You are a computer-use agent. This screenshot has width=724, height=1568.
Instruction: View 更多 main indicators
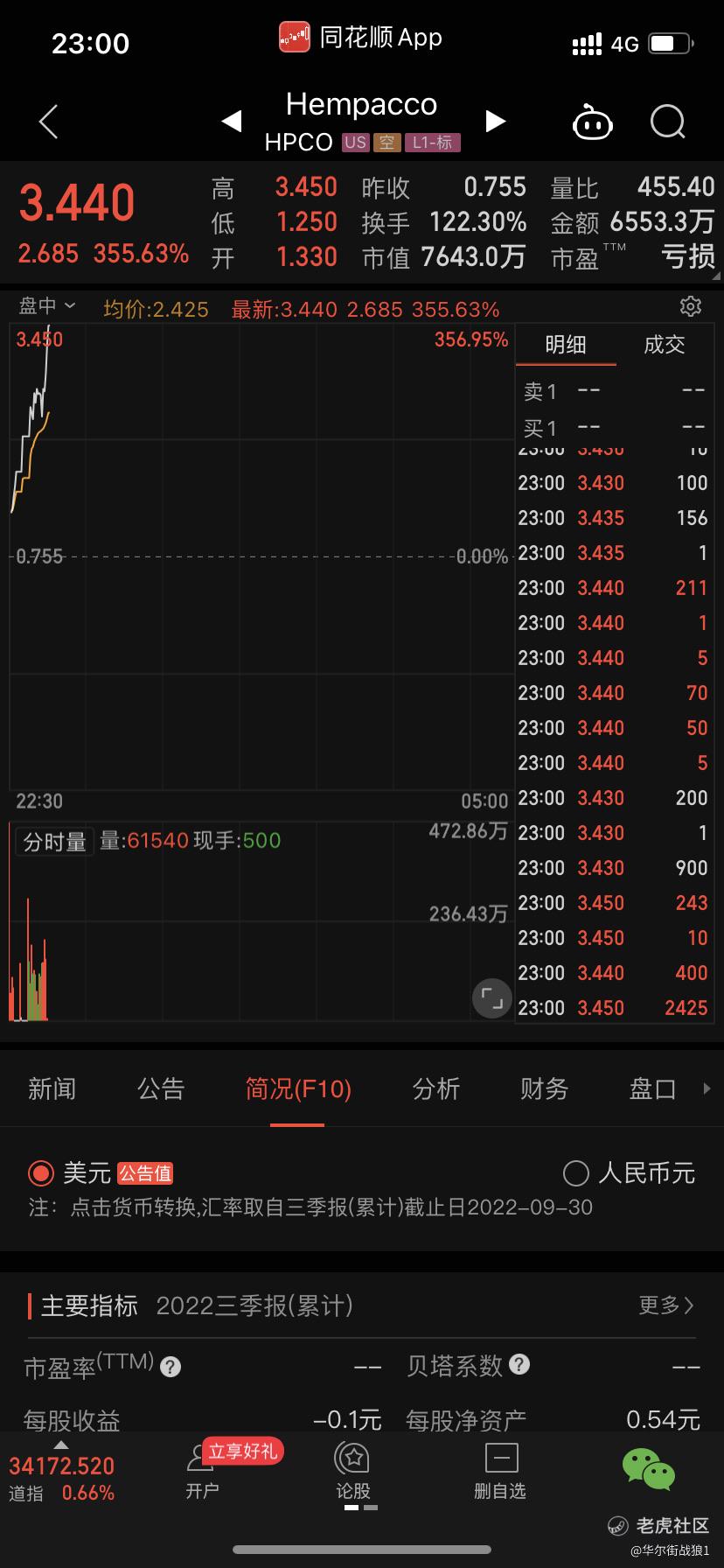(666, 1305)
